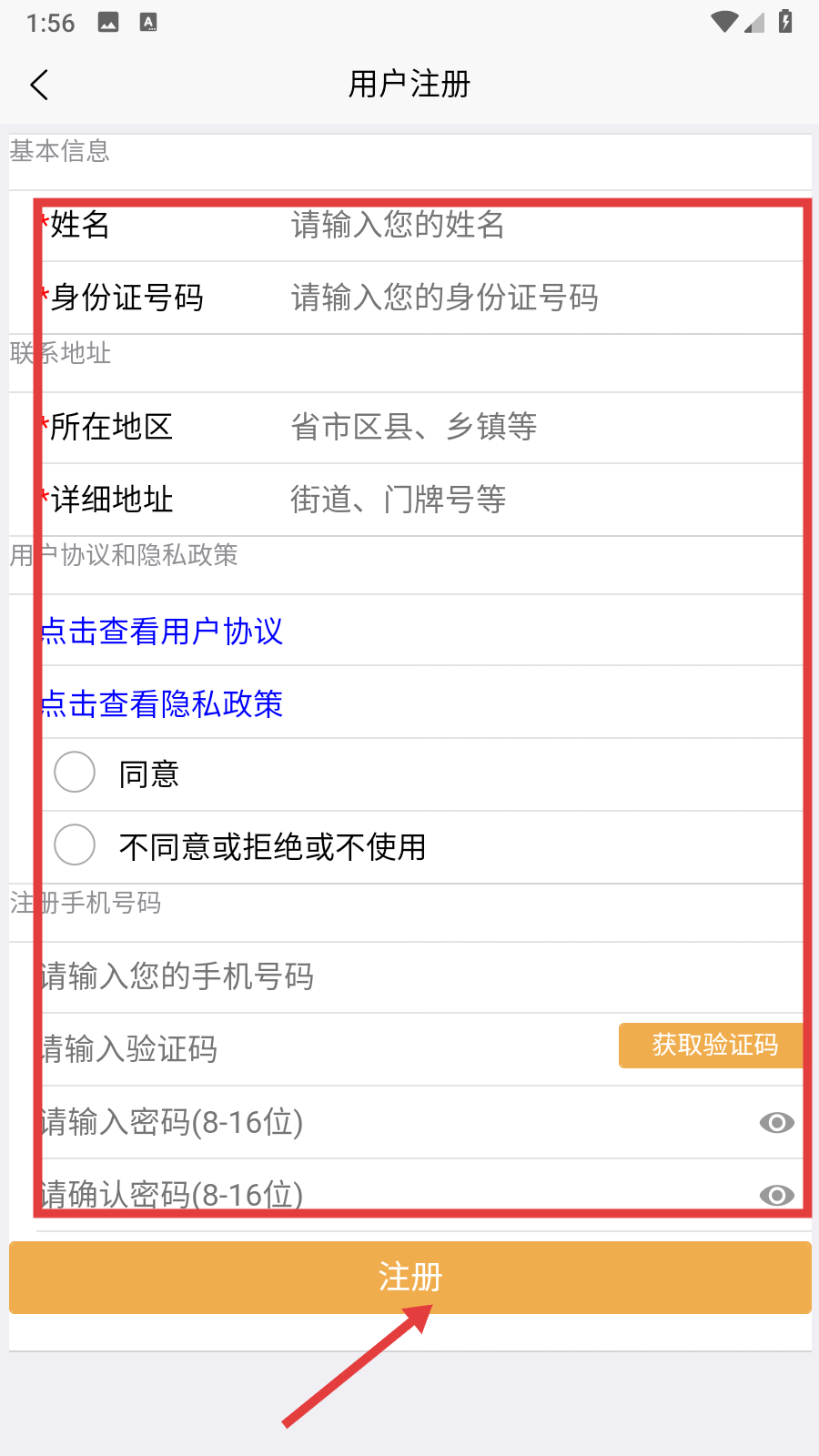
Task: Go back from the 用户注册 page
Action: click(x=39, y=85)
